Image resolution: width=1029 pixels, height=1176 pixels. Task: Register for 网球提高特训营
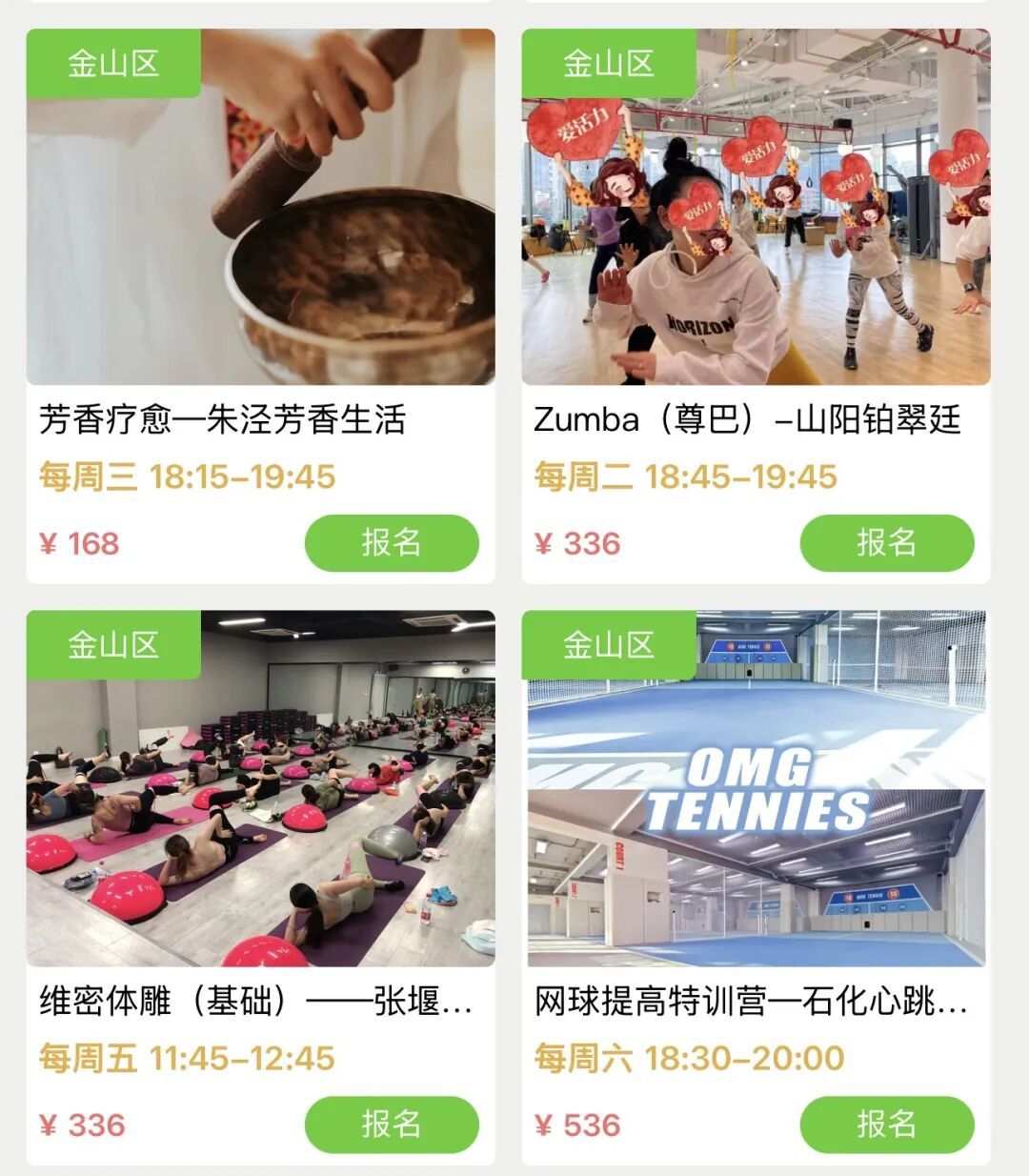(886, 1125)
